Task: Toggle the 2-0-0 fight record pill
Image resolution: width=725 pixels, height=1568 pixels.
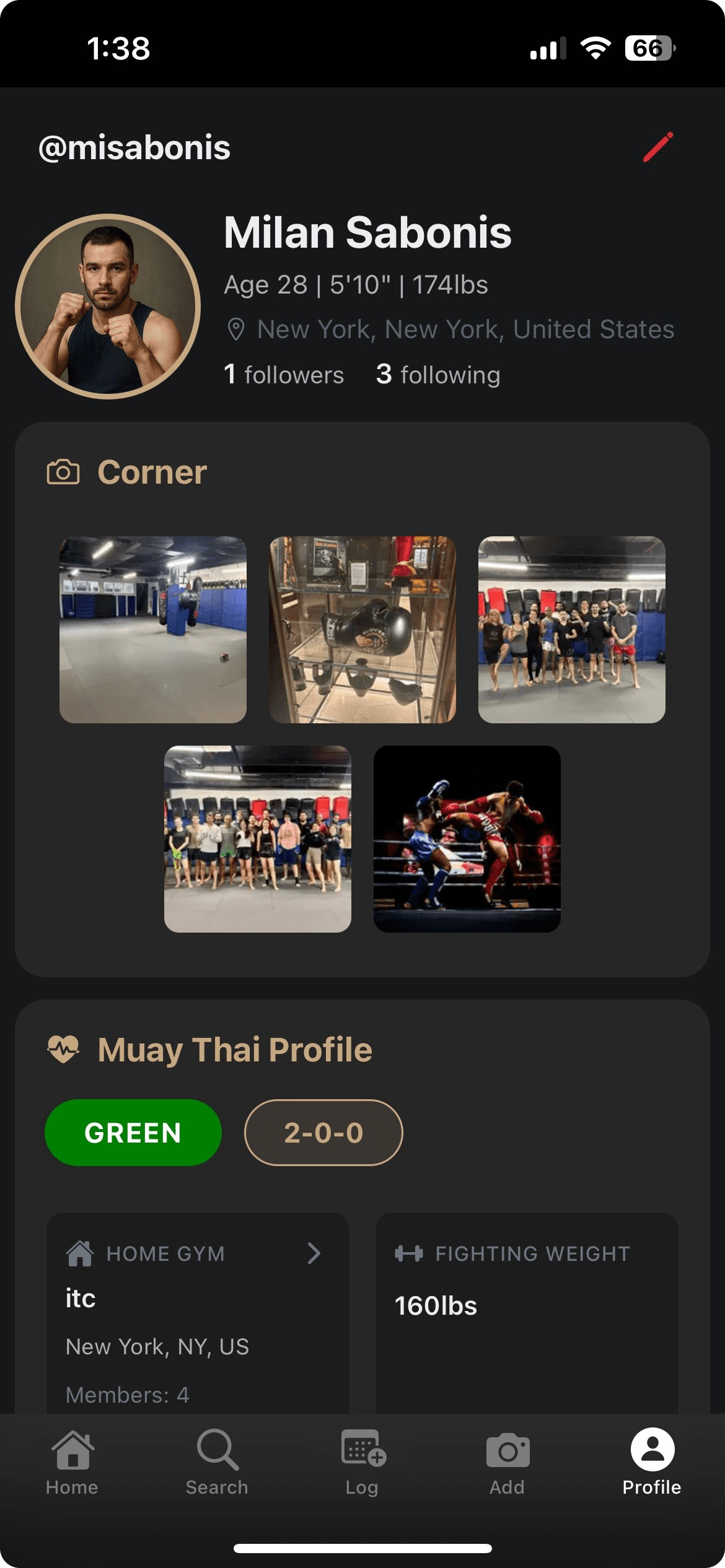Action: pyautogui.click(x=323, y=1133)
